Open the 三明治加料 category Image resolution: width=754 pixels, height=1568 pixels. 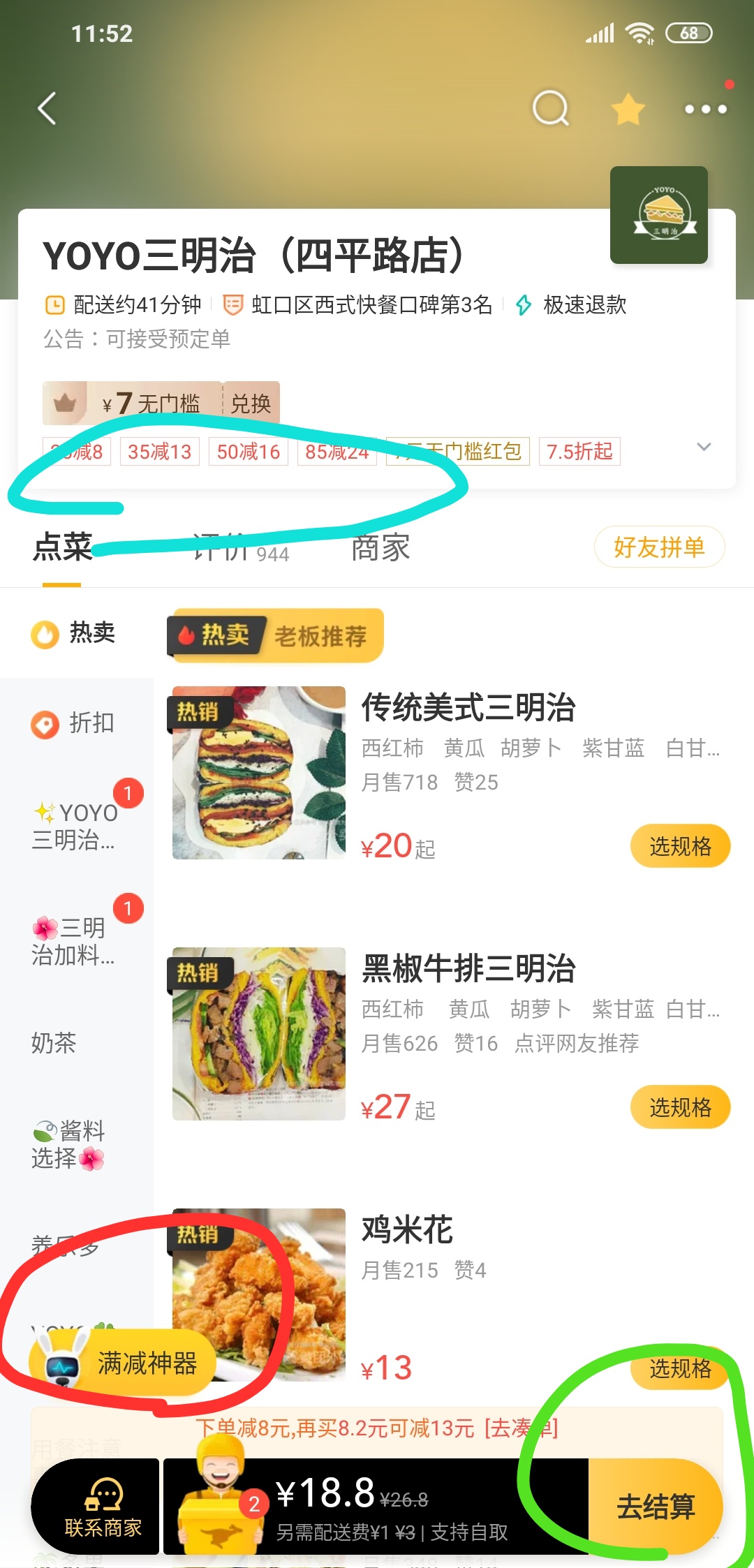pos(74,941)
